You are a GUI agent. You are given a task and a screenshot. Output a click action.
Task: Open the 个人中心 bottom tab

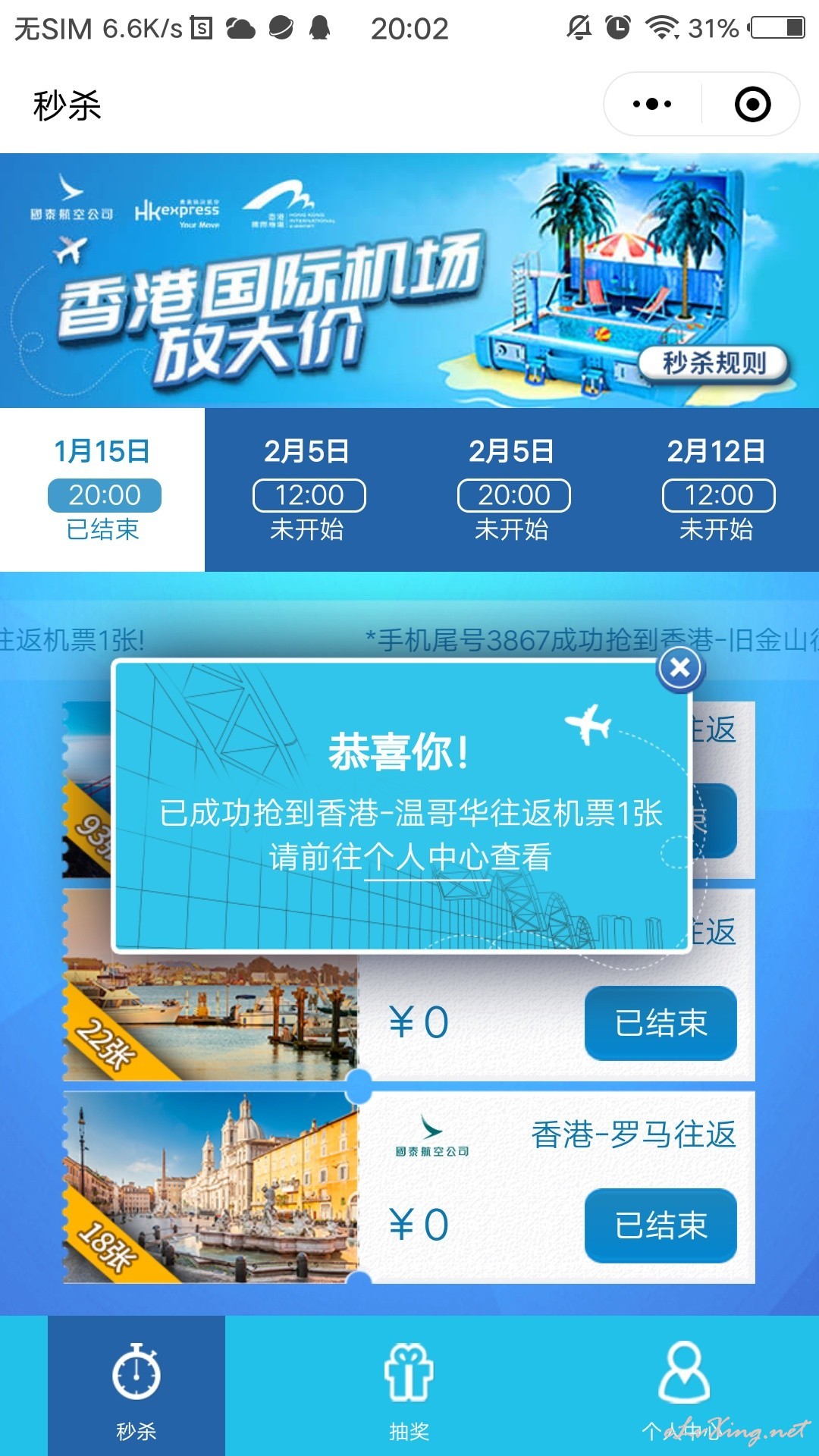pyautogui.click(x=683, y=1385)
